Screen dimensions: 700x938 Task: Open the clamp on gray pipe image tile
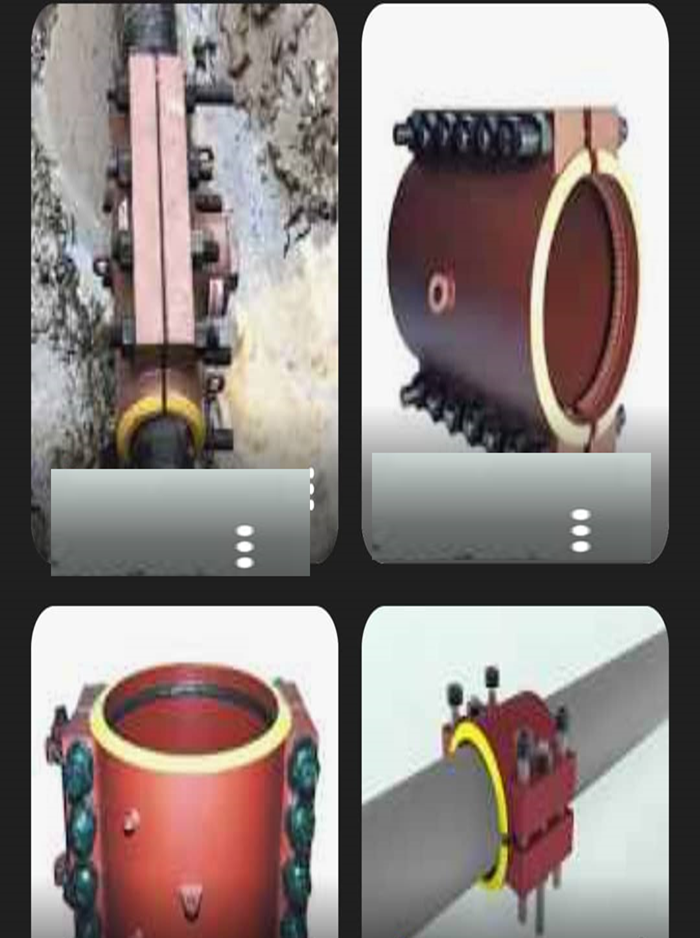(514, 780)
